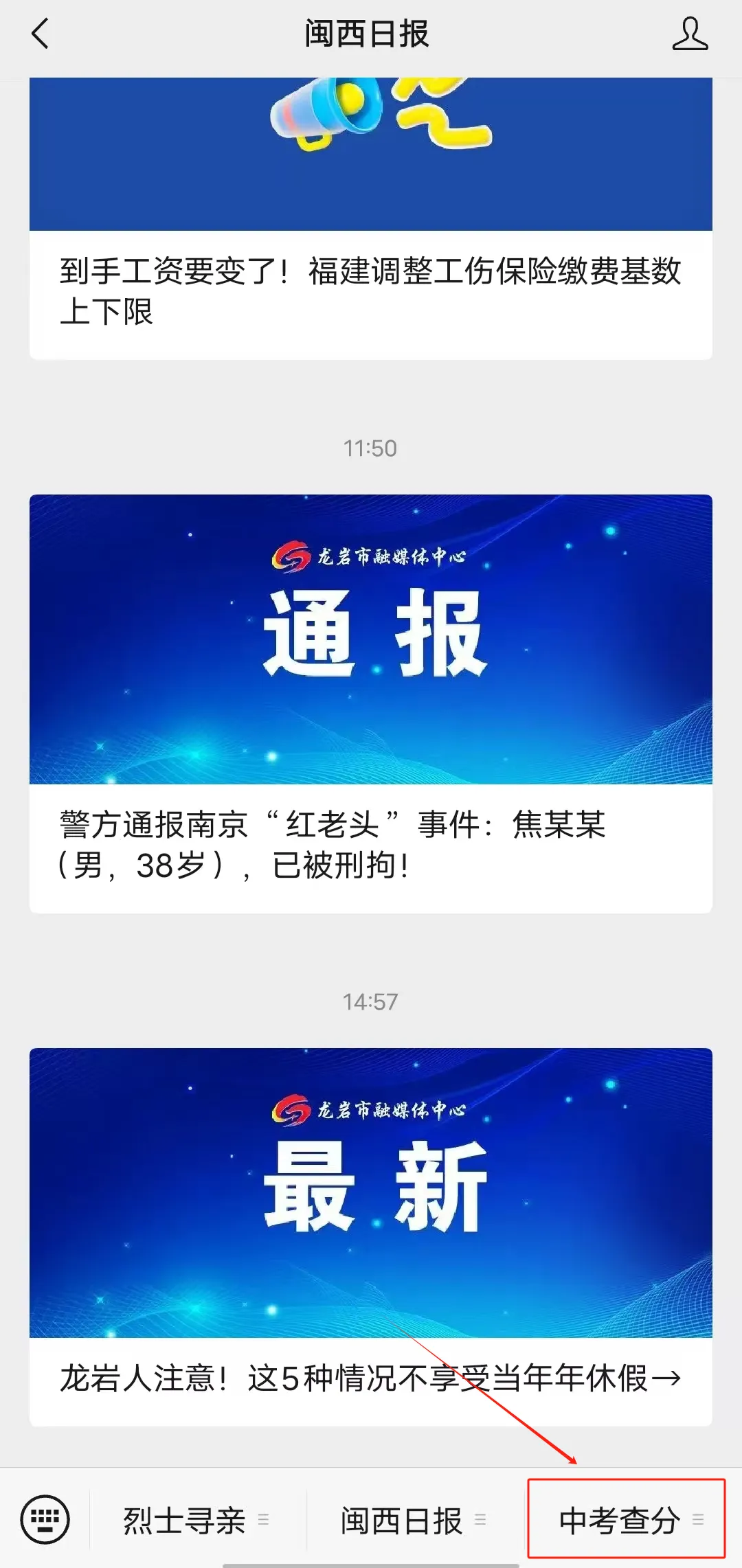The width and height of the screenshot is (742, 1568).
Task: Tap the back arrow to exit
Action: pos(41,34)
